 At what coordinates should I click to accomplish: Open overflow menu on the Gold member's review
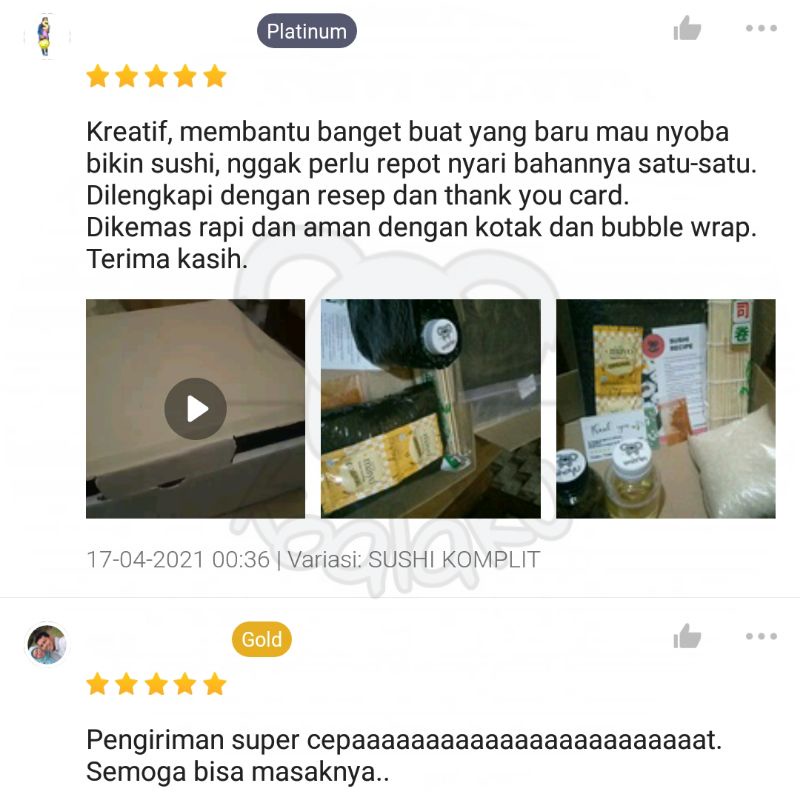pyautogui.click(x=761, y=636)
